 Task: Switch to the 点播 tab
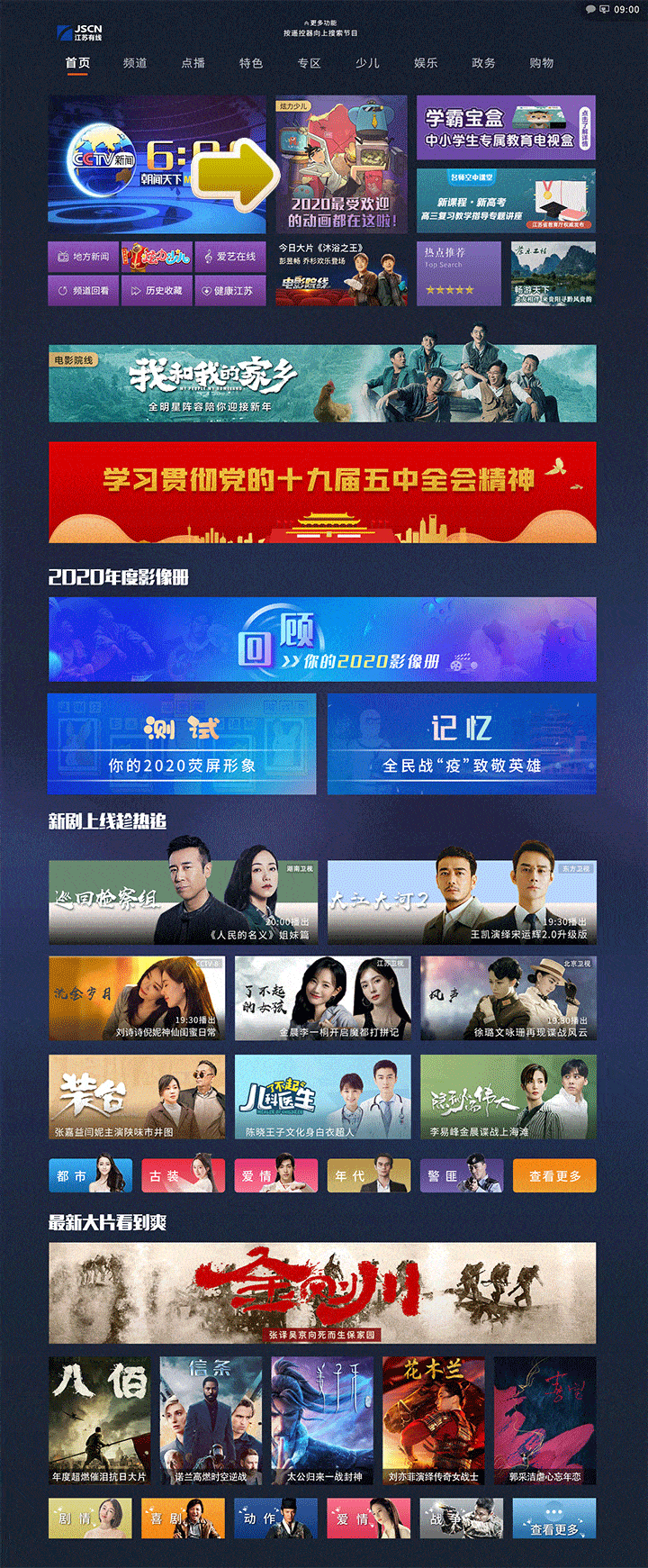coord(193,63)
